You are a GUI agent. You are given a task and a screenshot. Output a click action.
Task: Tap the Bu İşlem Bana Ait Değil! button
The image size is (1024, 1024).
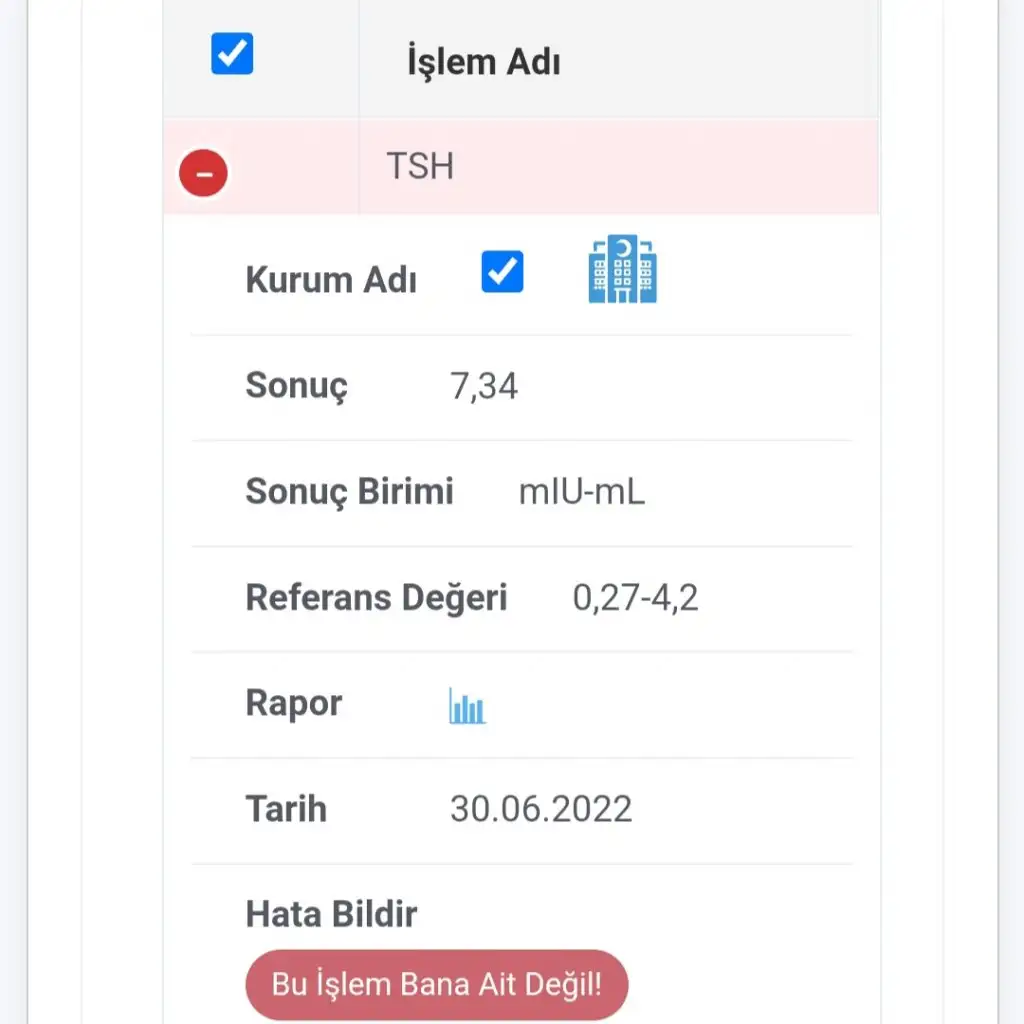pos(437,984)
